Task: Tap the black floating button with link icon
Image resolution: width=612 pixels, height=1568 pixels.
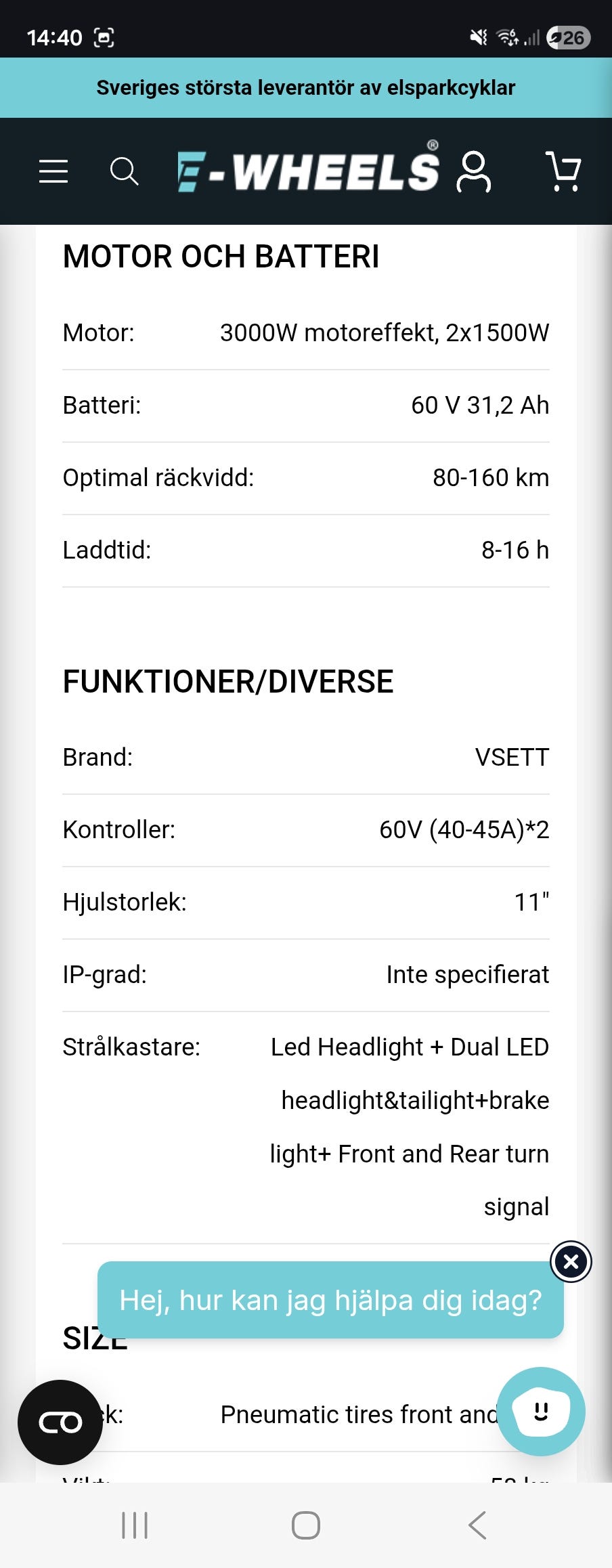Action: click(x=60, y=1422)
